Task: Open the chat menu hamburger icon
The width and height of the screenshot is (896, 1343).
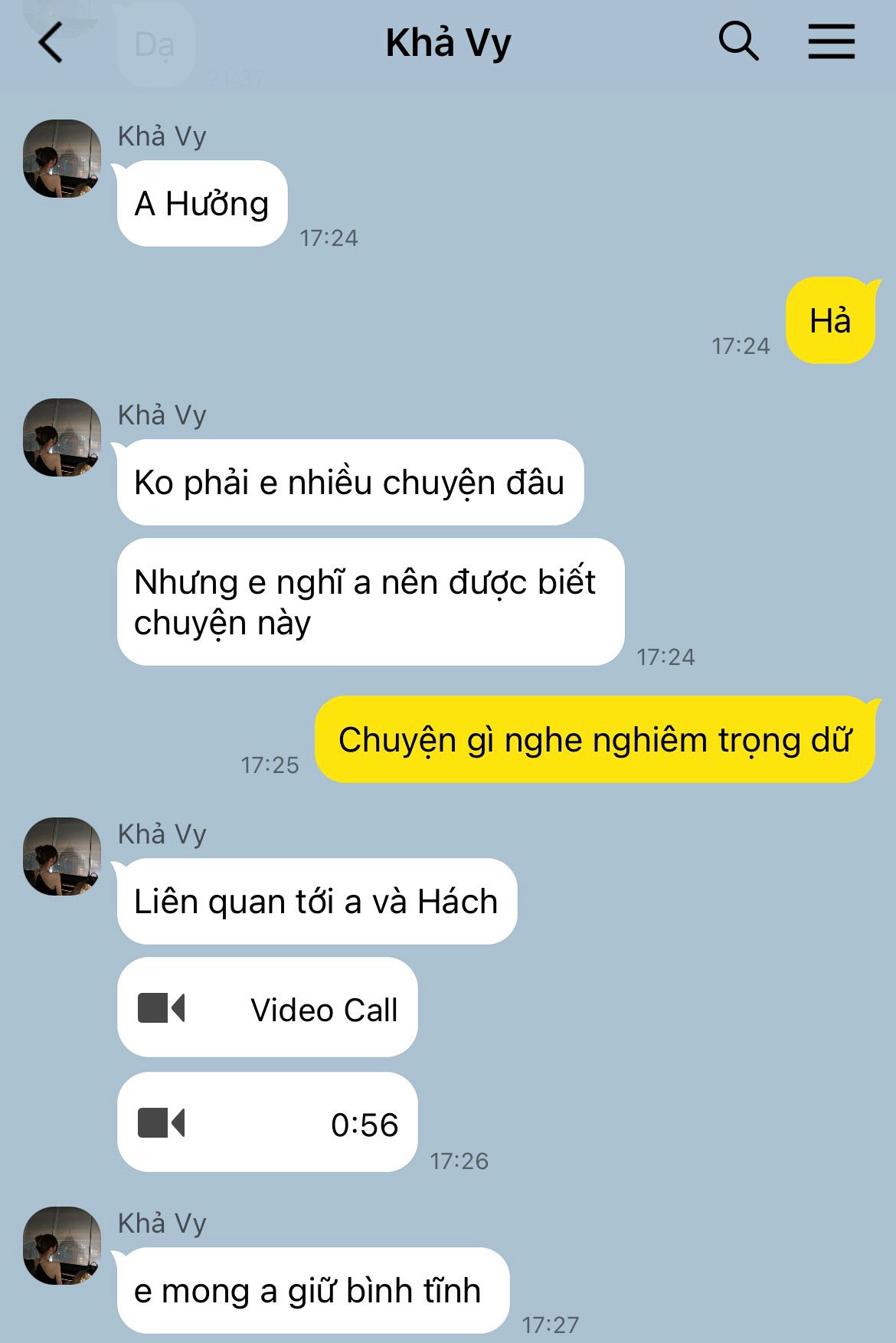Action: pyautogui.click(x=831, y=41)
